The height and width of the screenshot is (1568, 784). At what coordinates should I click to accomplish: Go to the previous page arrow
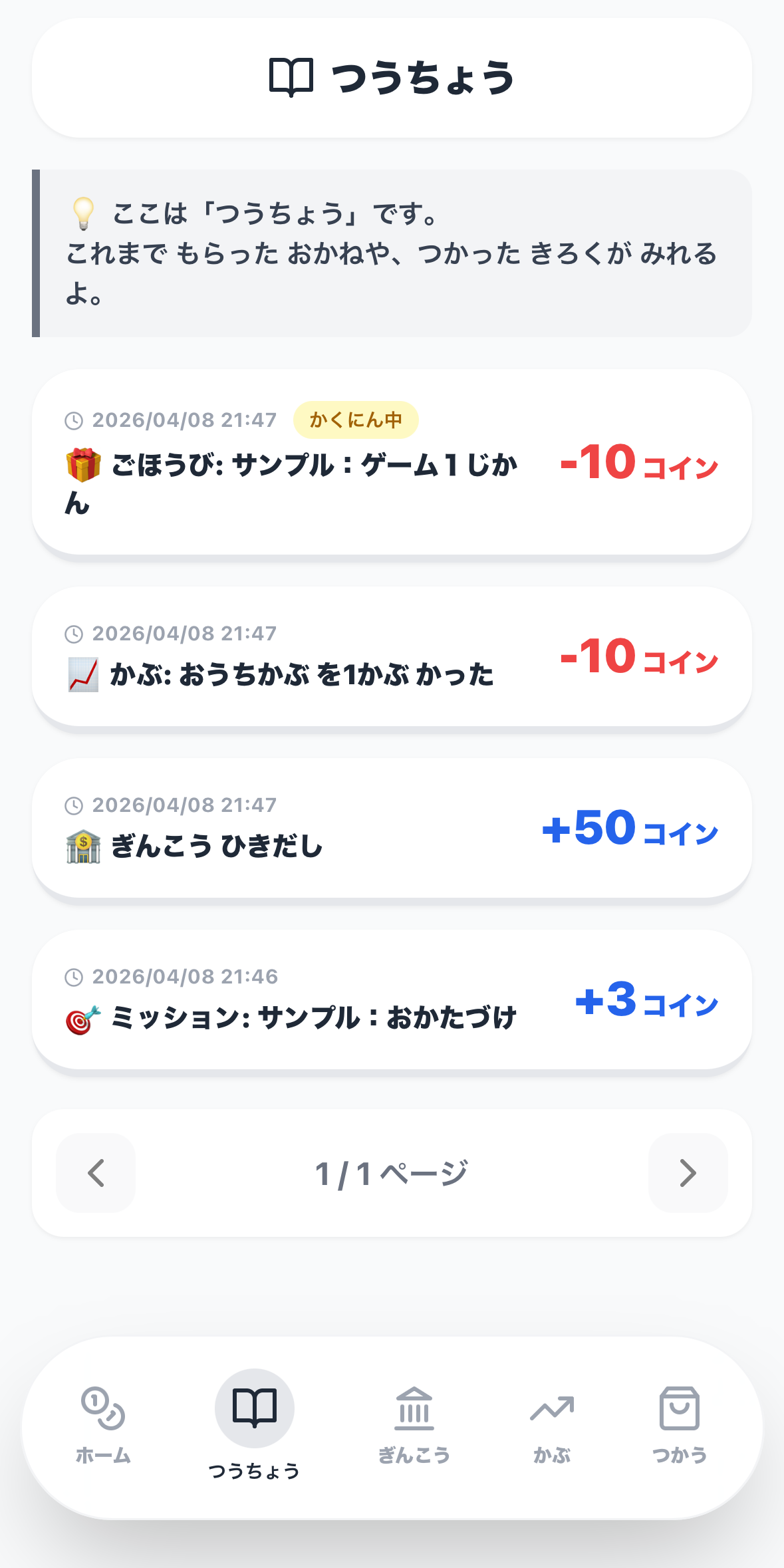click(96, 1173)
